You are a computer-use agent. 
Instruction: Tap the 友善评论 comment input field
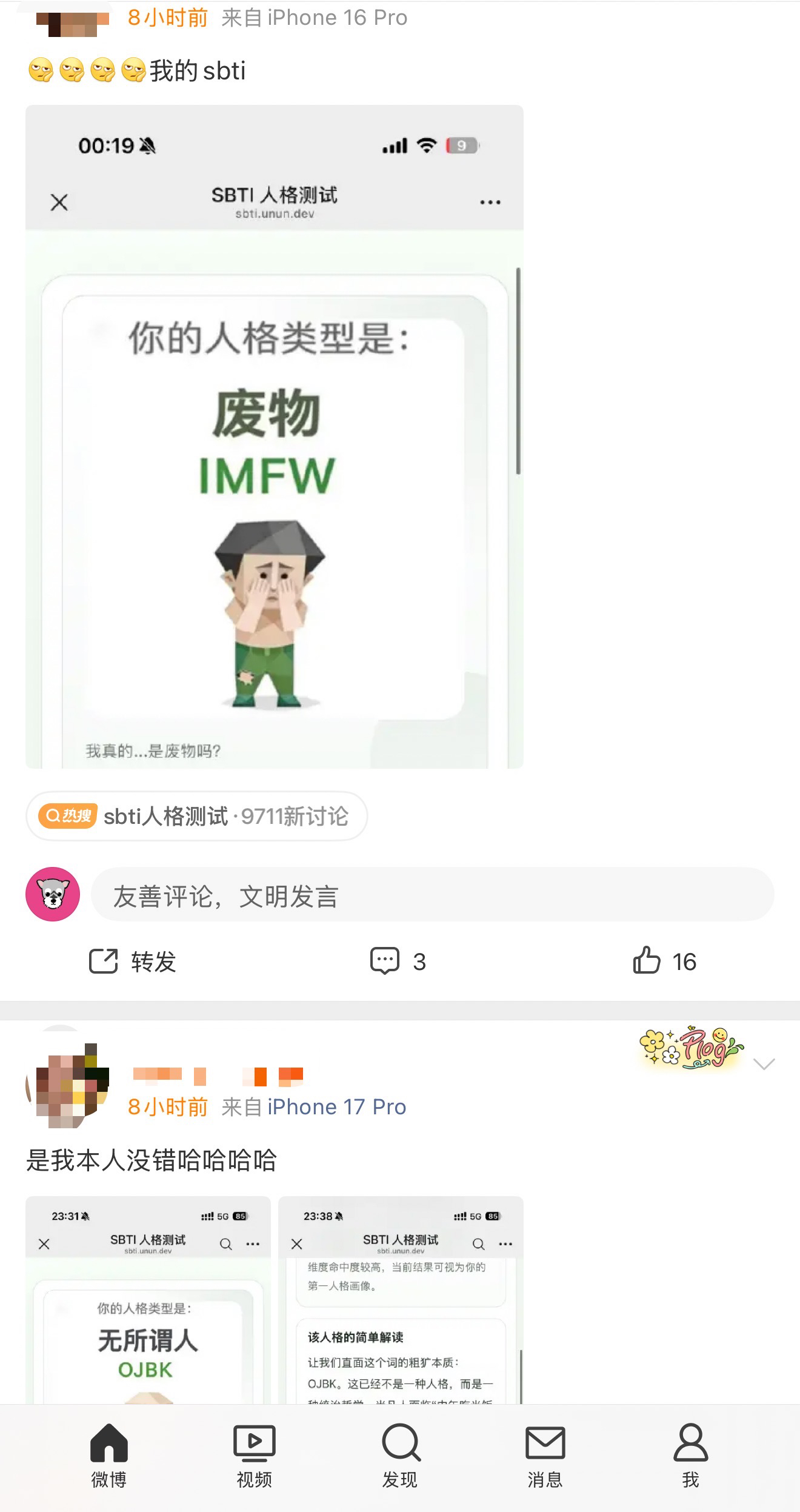432,895
